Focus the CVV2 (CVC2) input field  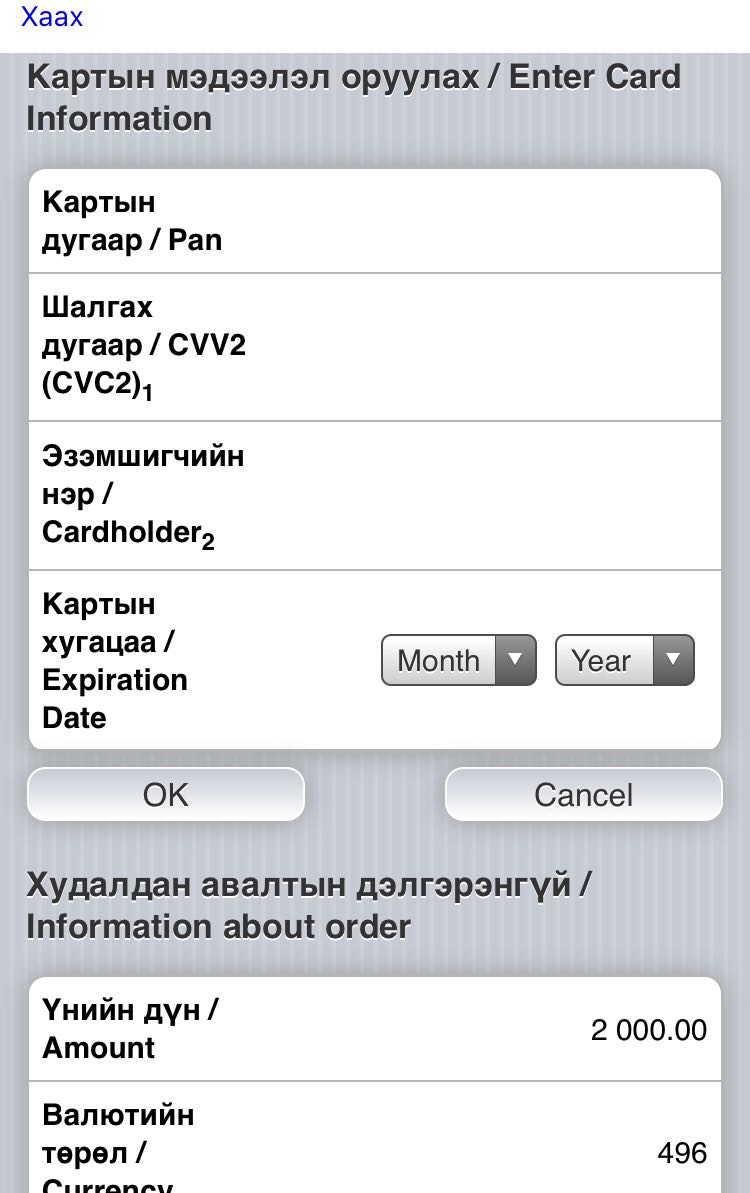[x=480, y=346]
